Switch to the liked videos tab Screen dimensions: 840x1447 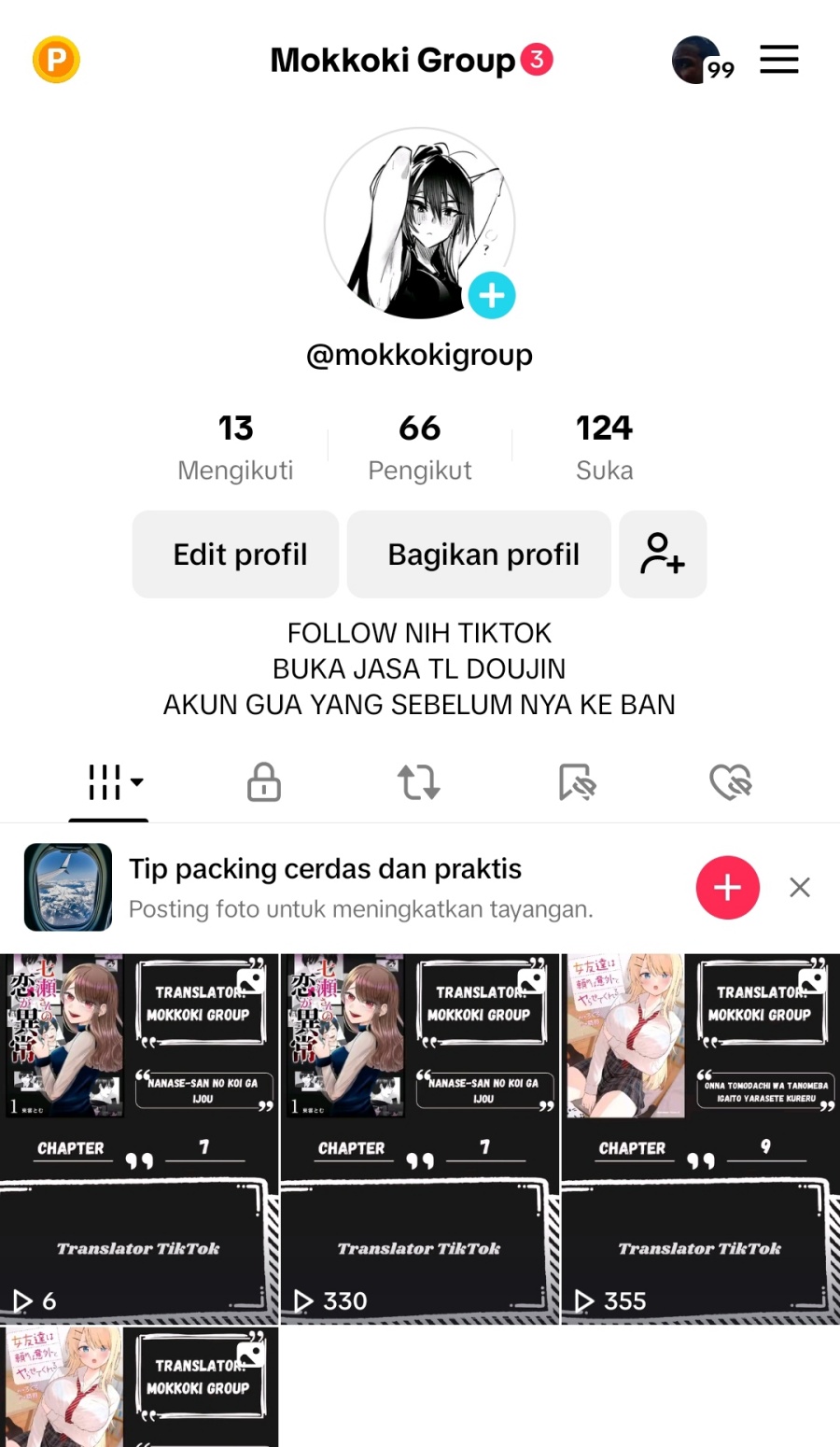731,782
